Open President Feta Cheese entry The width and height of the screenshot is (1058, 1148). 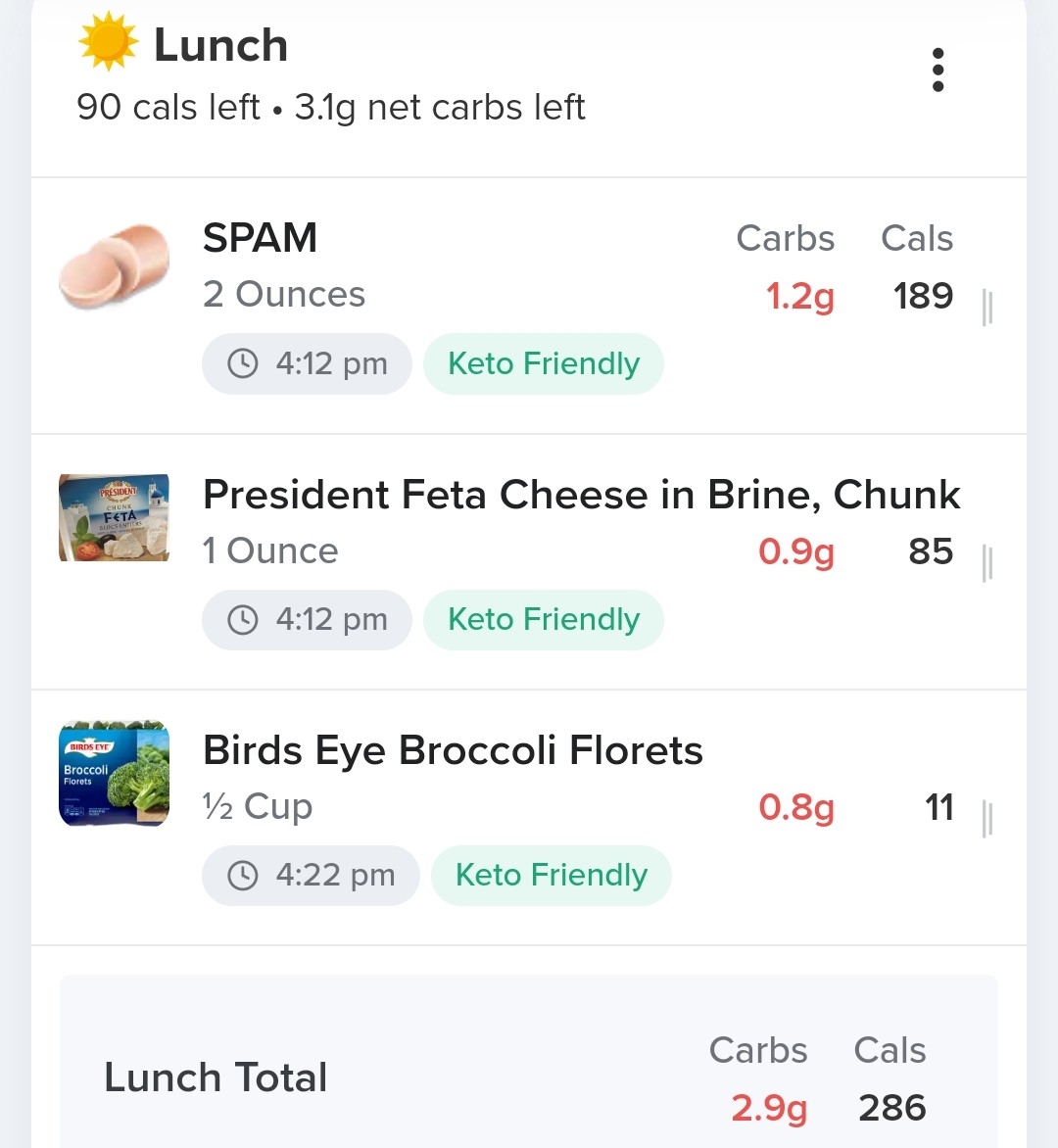coord(580,495)
